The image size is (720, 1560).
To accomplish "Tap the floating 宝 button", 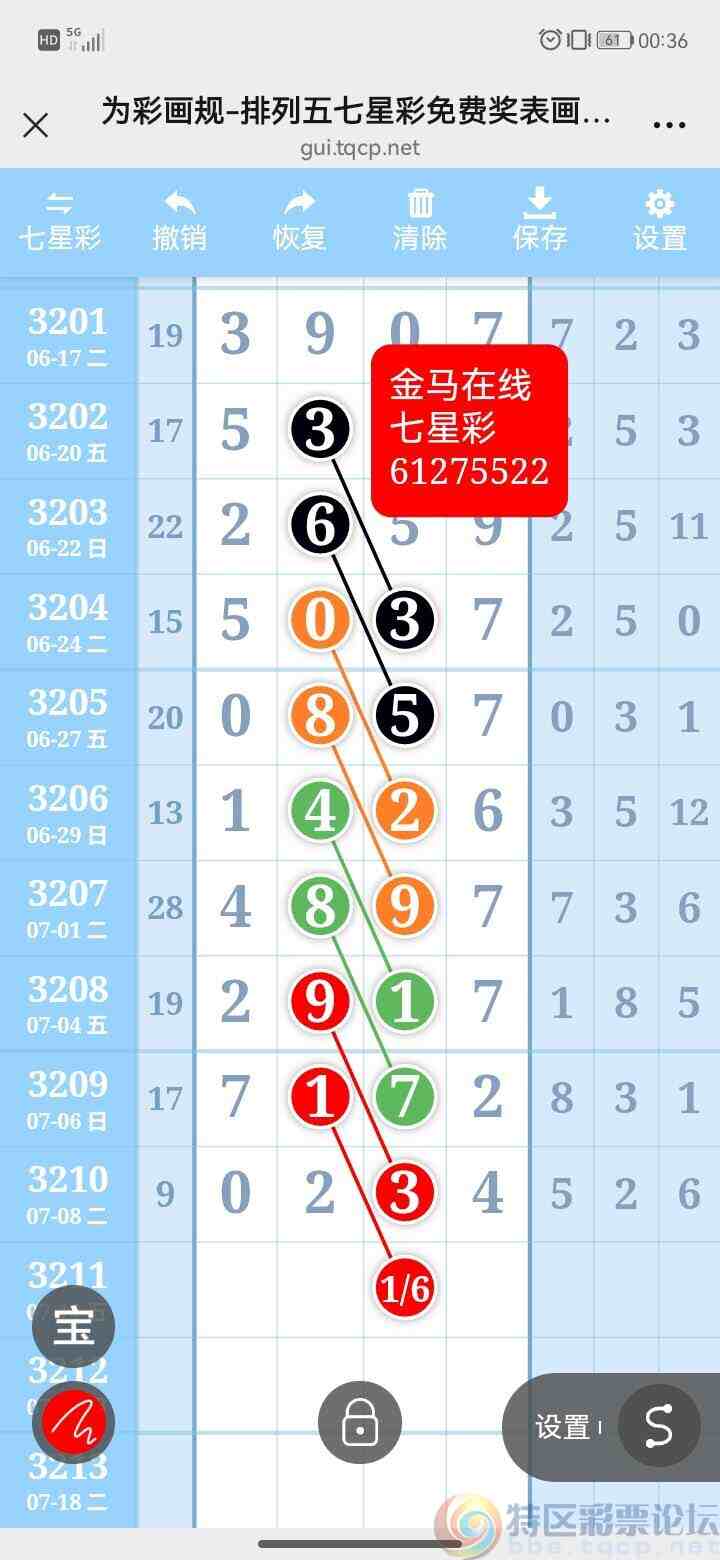I will pos(73,1327).
